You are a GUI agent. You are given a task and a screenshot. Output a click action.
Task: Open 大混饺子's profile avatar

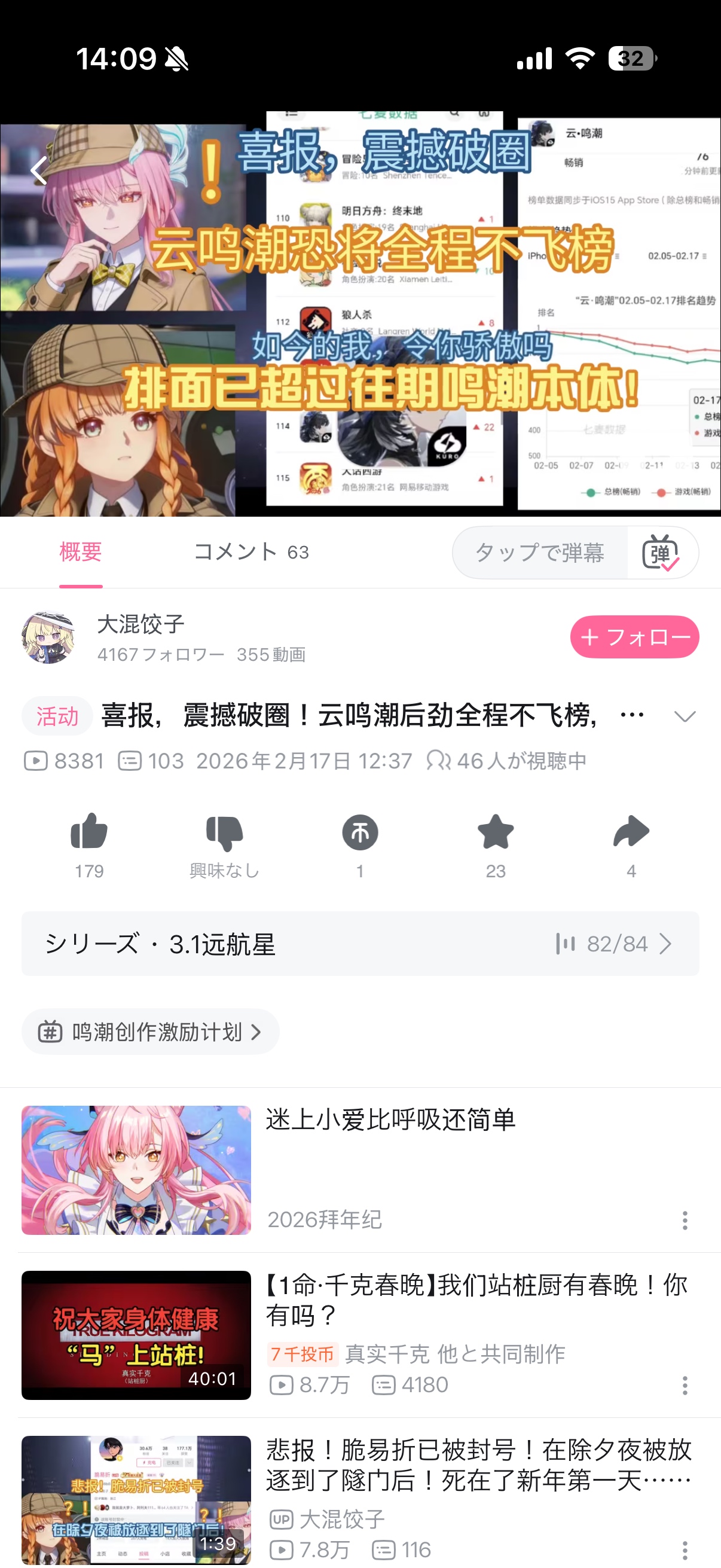tap(48, 637)
